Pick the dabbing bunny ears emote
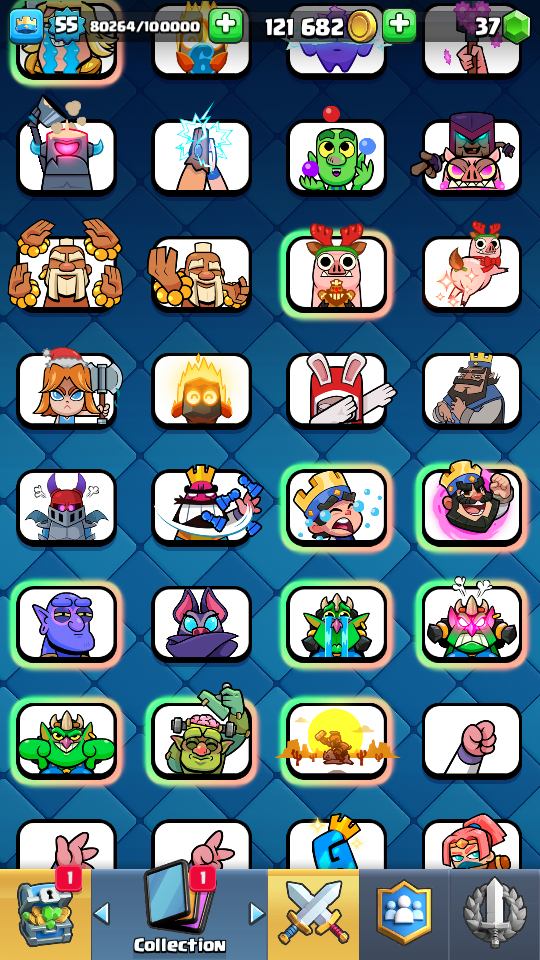The width and height of the screenshot is (540, 960). 337,389
